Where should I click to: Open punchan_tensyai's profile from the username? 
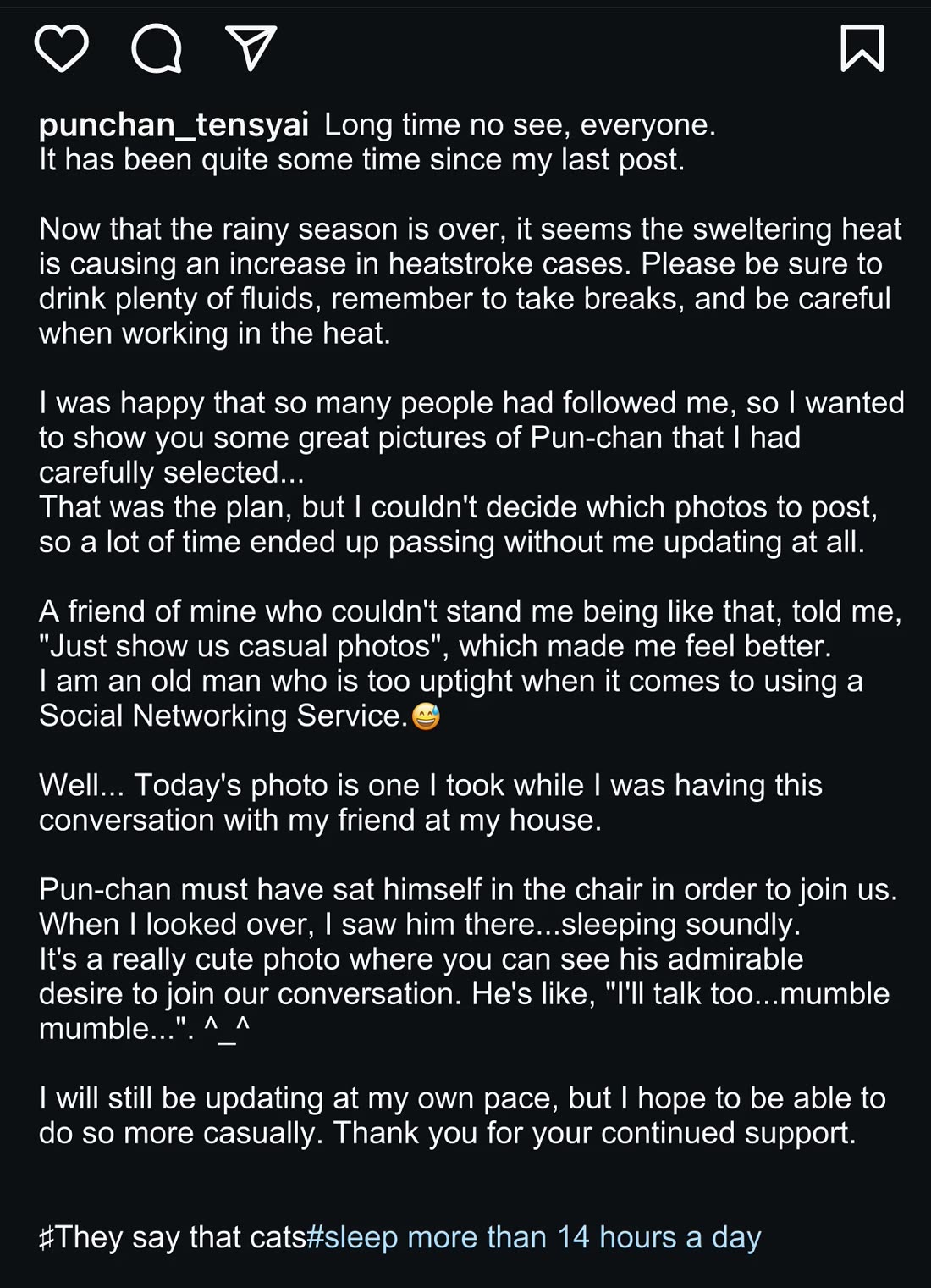(x=174, y=124)
